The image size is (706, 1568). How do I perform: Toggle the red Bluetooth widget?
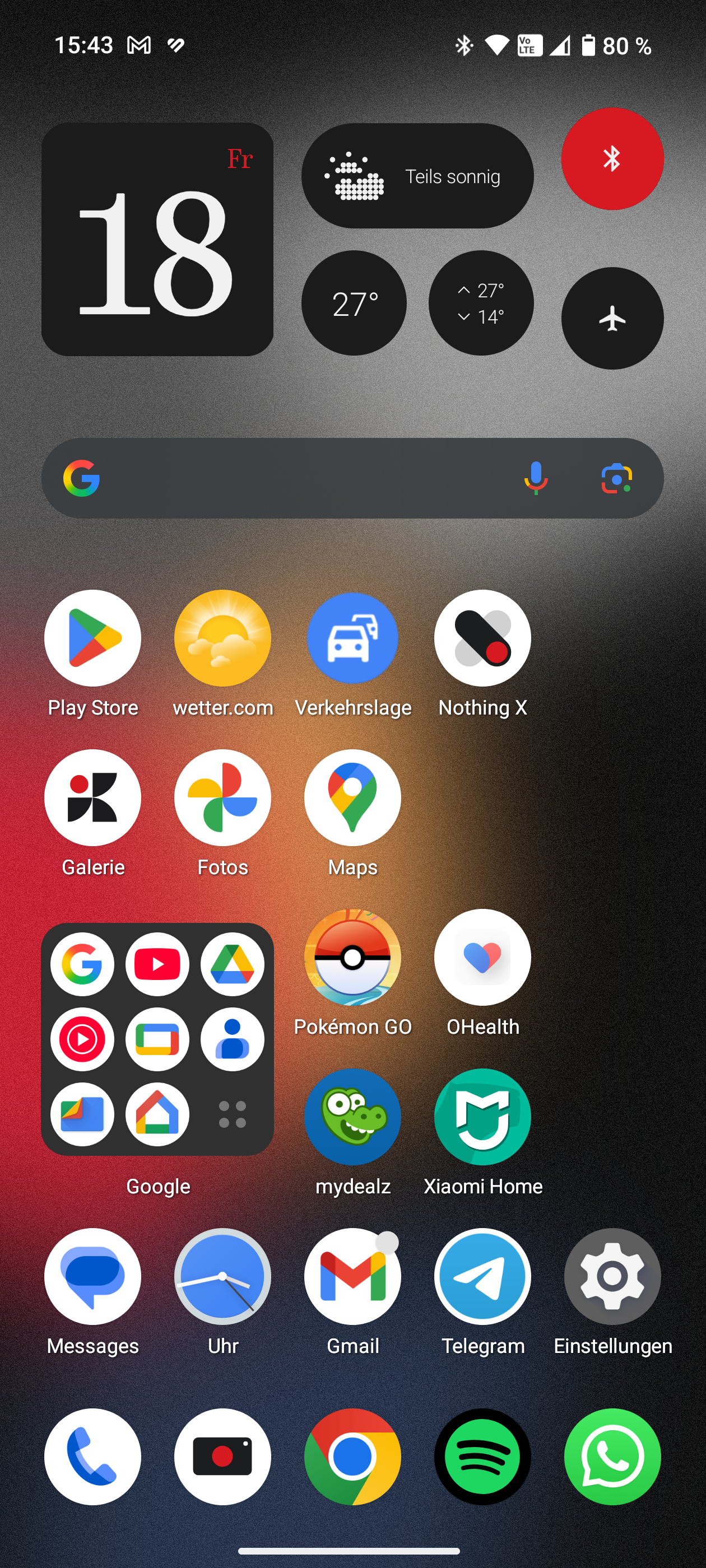612,159
